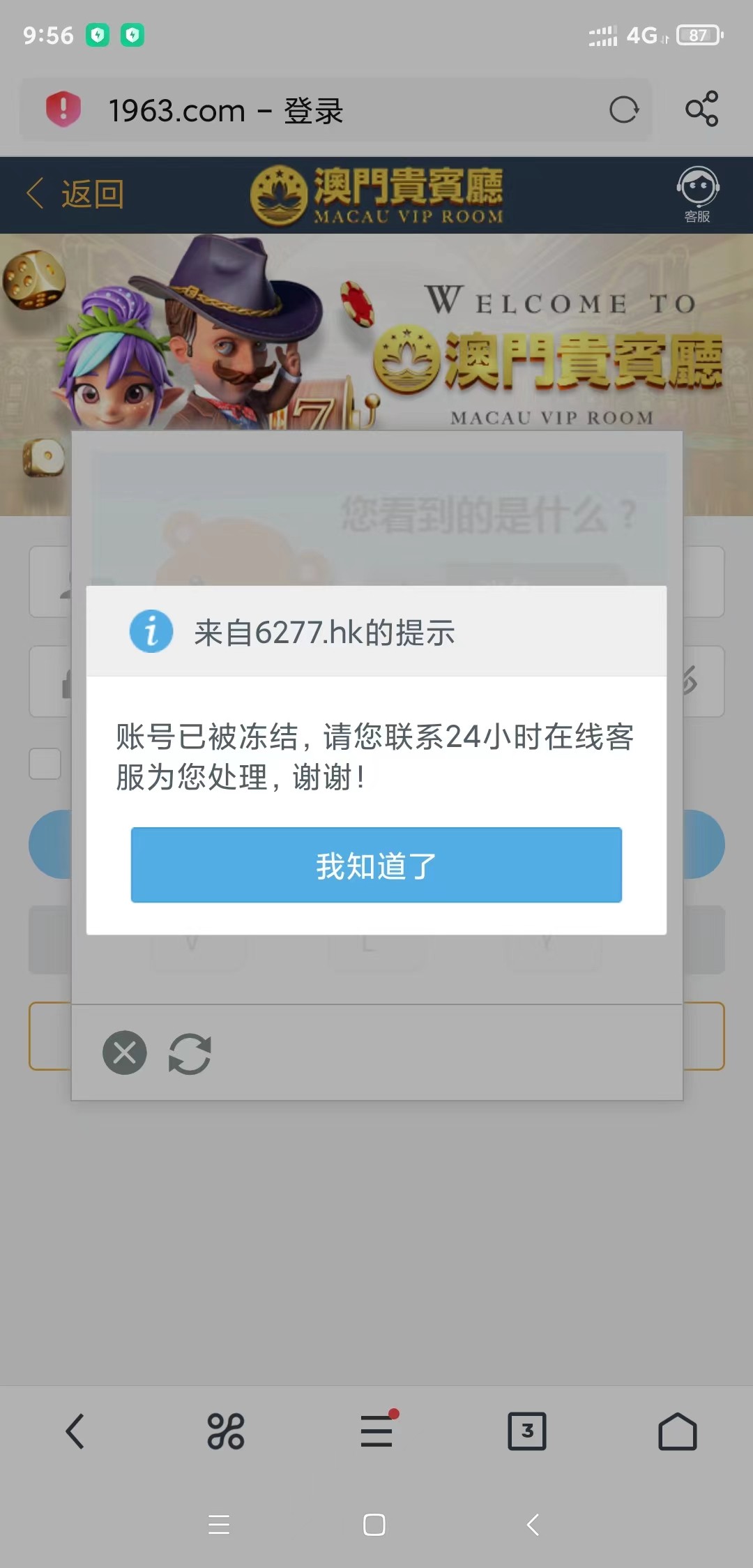This screenshot has width=753, height=1568.
Task: Open system recent apps
Action: pyautogui.click(x=219, y=1525)
